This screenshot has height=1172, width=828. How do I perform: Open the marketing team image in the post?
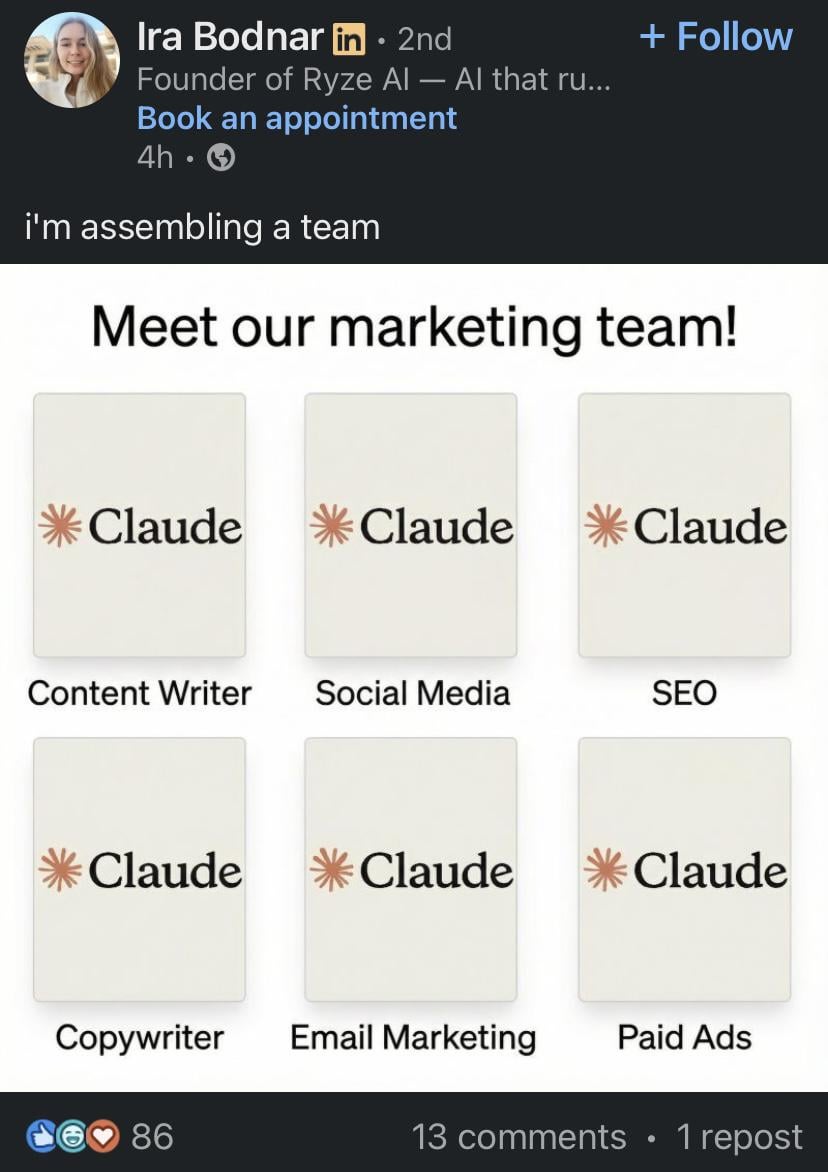tap(414, 677)
